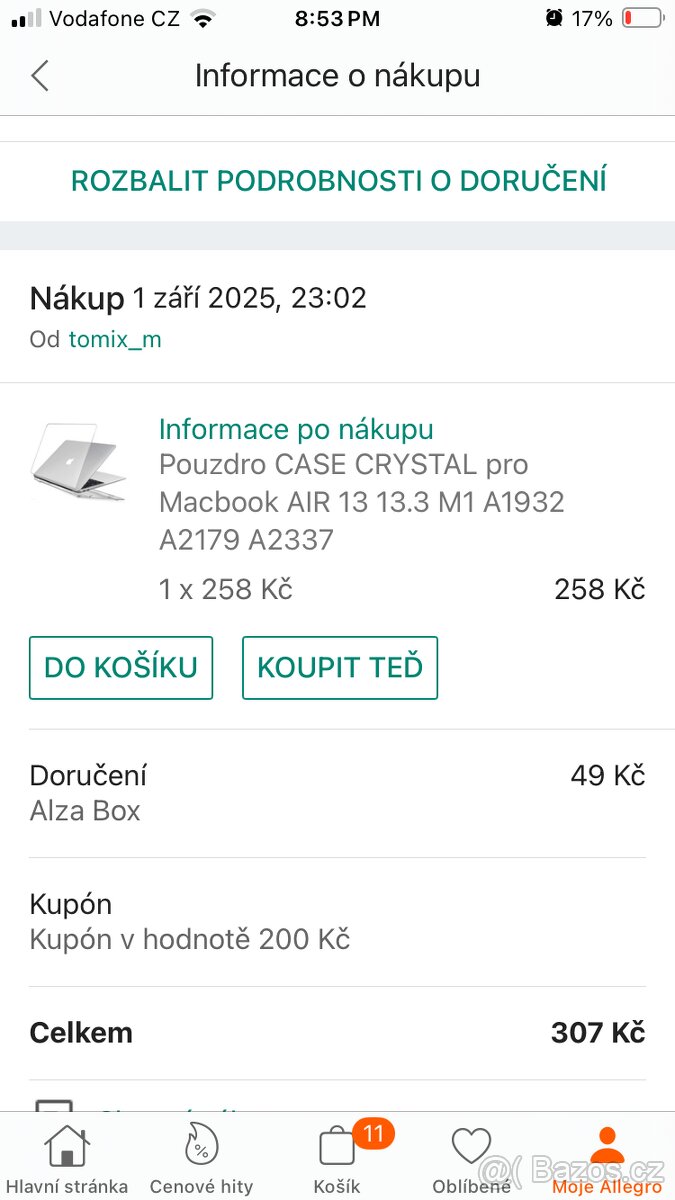
Task: Select the Moje Allegro tab
Action: [606, 1160]
